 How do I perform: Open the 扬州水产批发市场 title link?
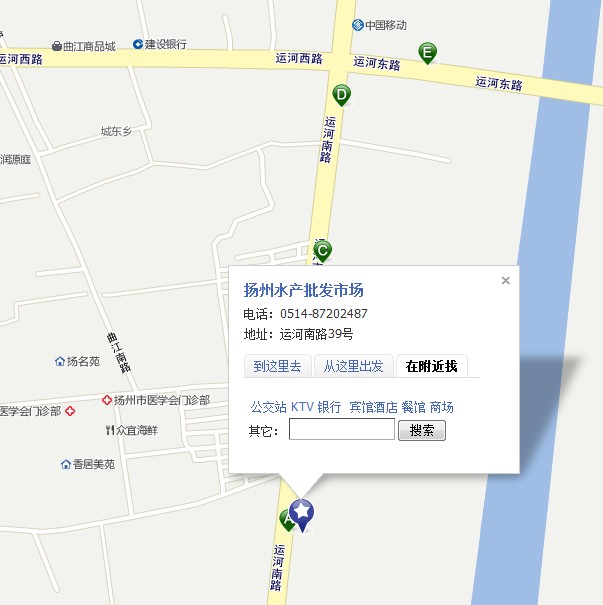[x=303, y=290]
